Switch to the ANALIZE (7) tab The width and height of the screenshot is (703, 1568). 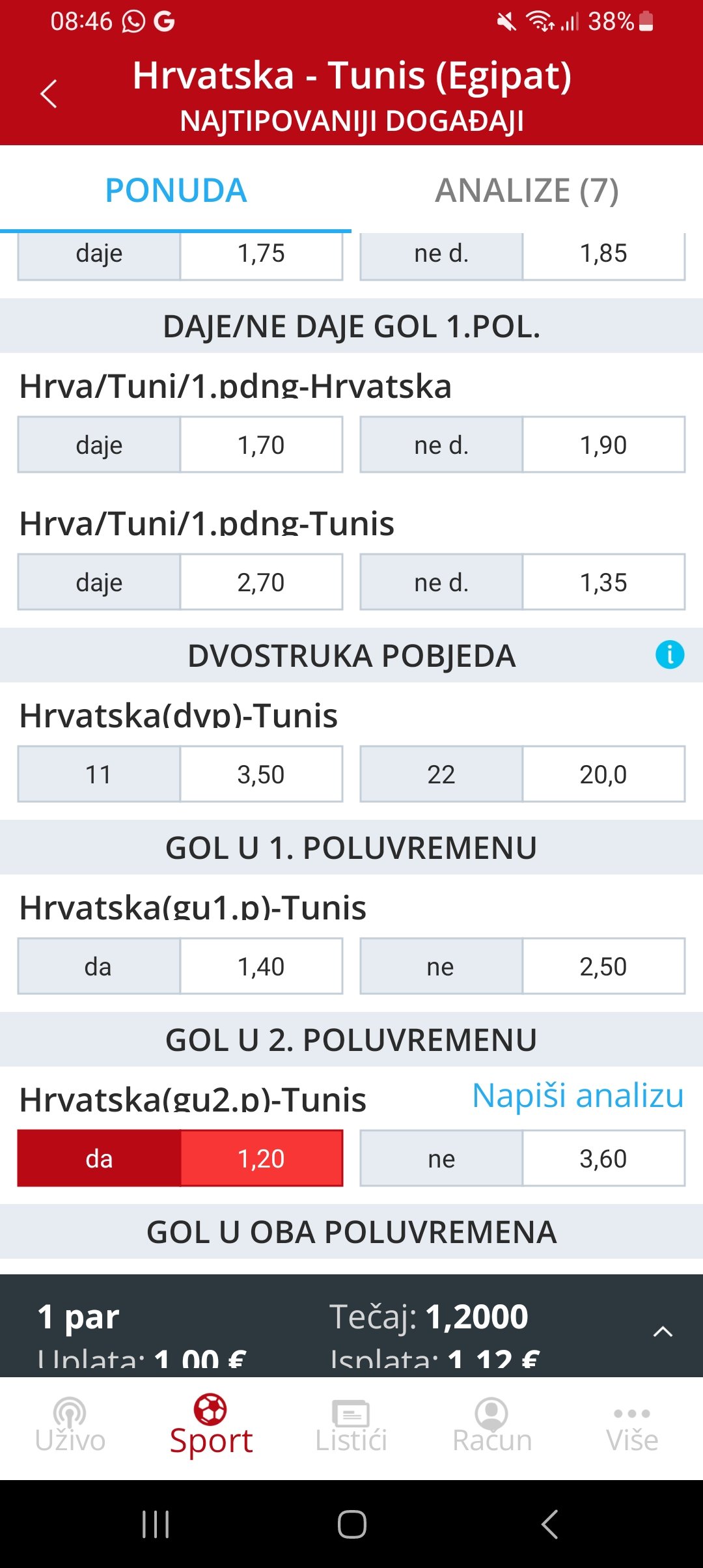pyautogui.click(x=527, y=190)
